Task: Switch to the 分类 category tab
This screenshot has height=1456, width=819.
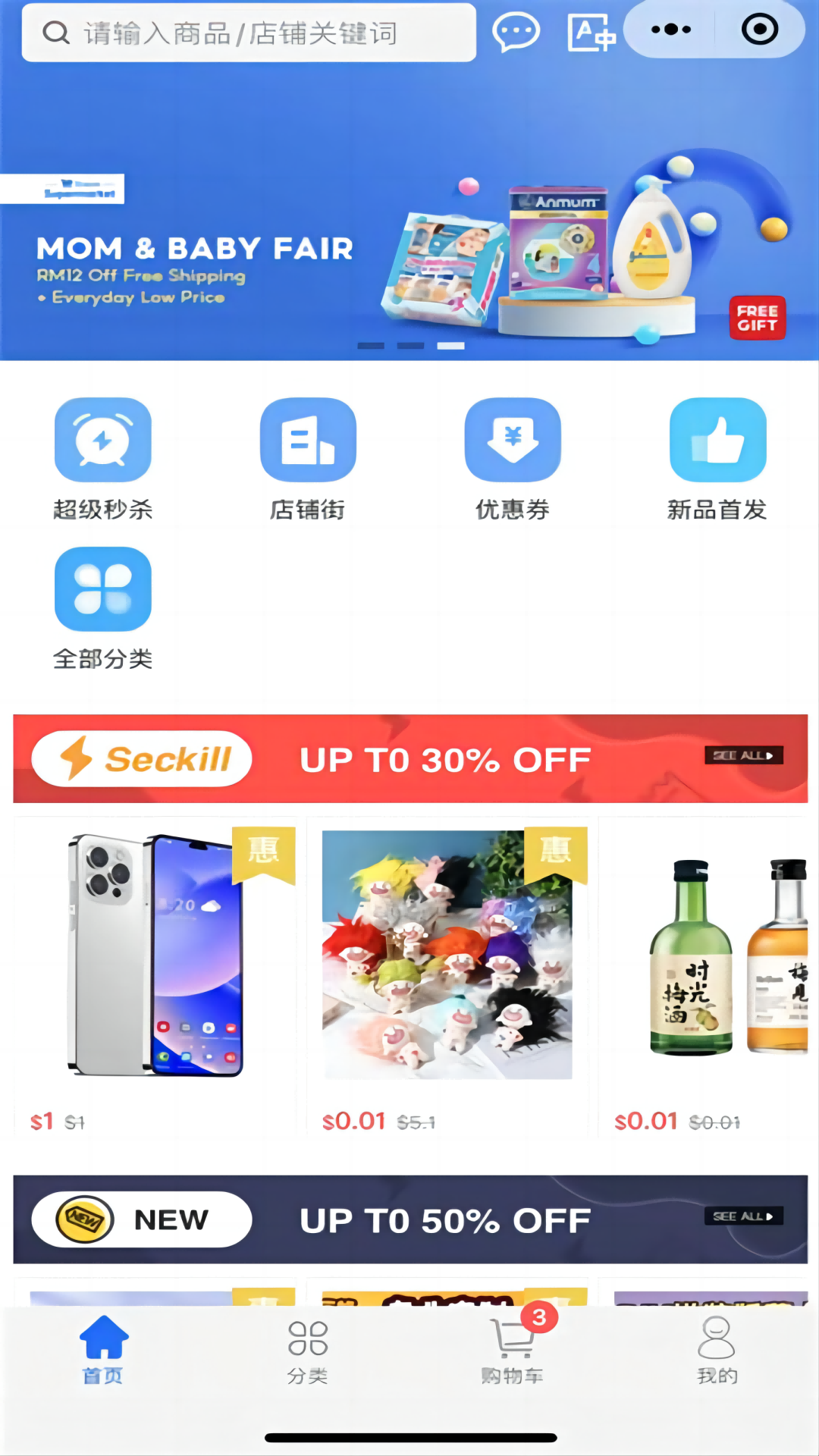Action: [x=308, y=1350]
